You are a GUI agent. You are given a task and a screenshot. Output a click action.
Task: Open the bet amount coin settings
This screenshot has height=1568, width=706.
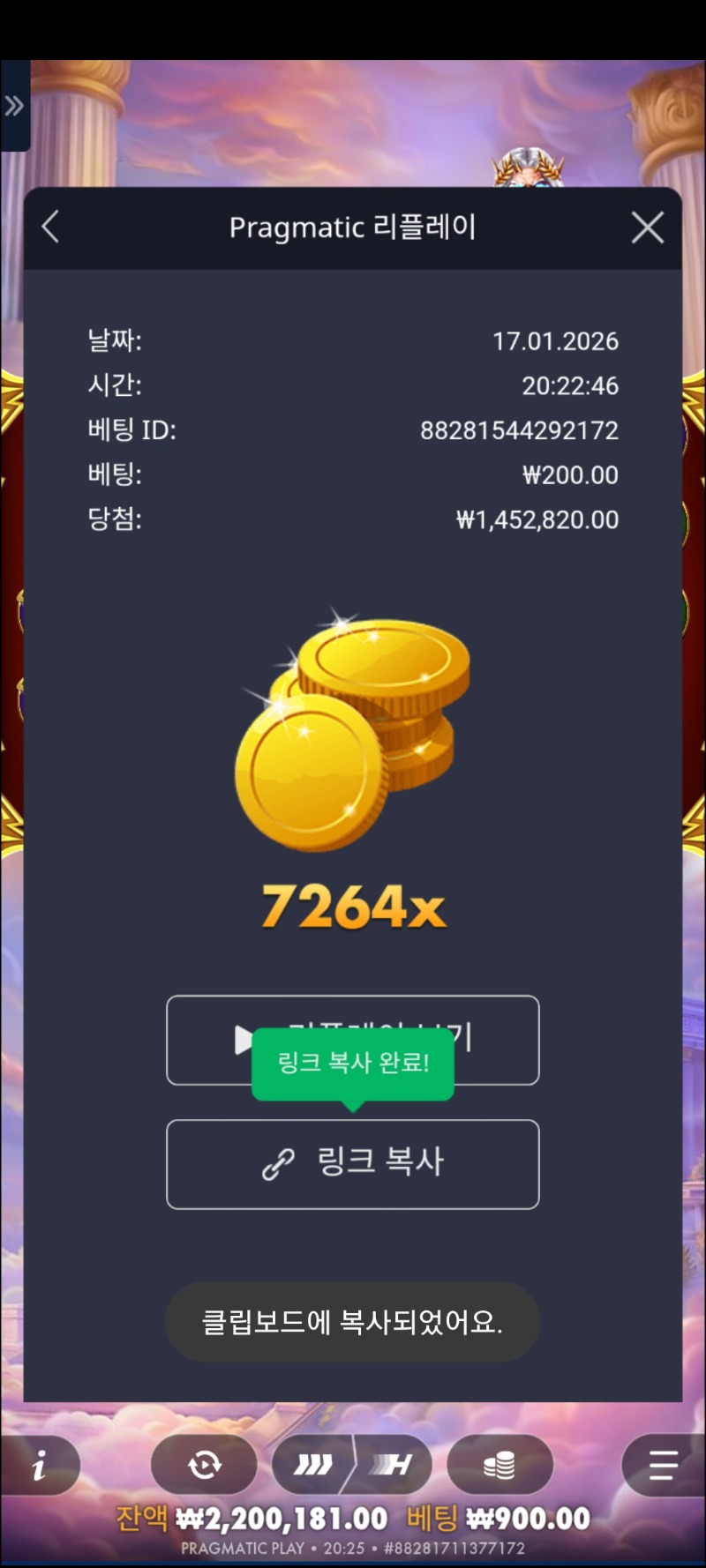[499, 1465]
